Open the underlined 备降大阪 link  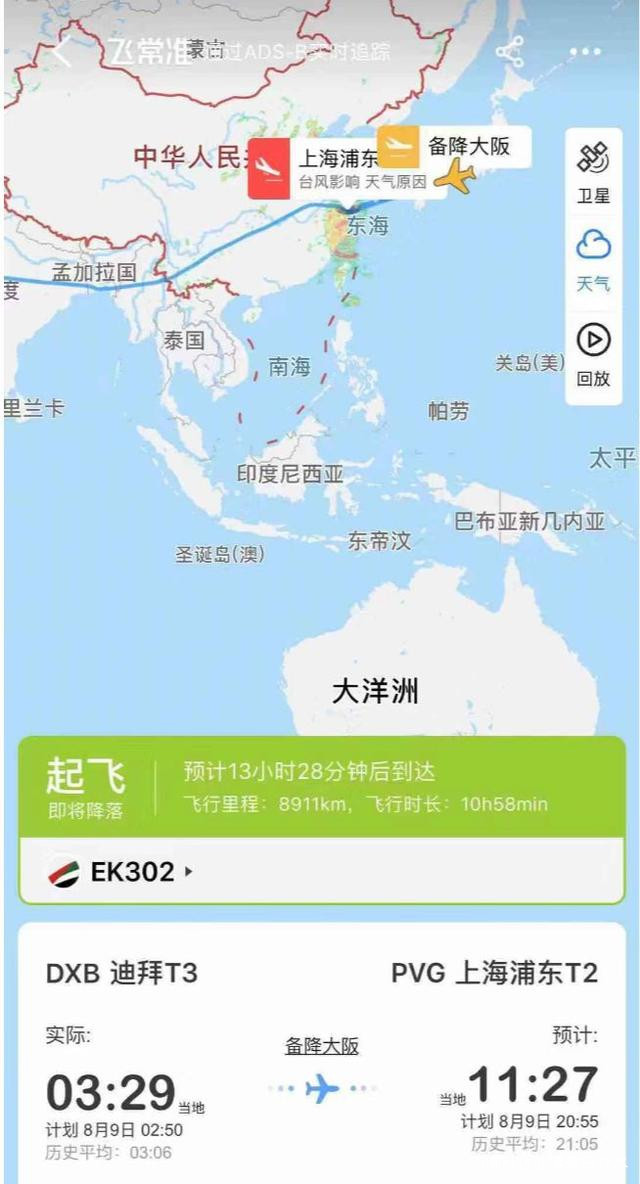pos(322,1047)
